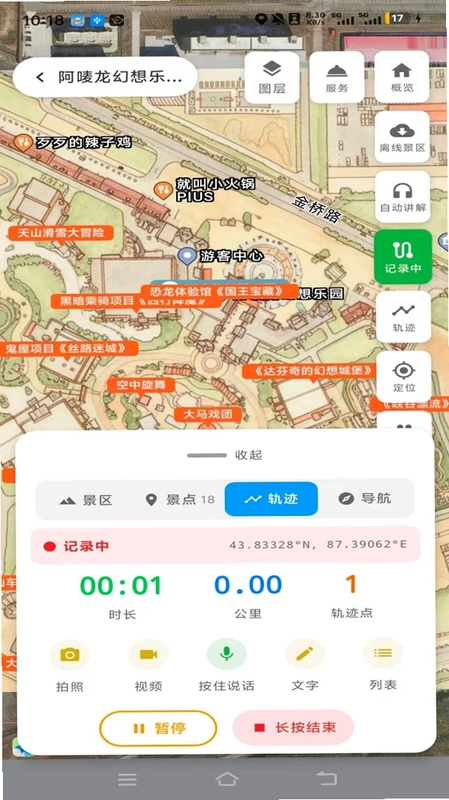Switch to the 景区 tab
The image size is (449, 800).
pyautogui.click(x=85, y=499)
